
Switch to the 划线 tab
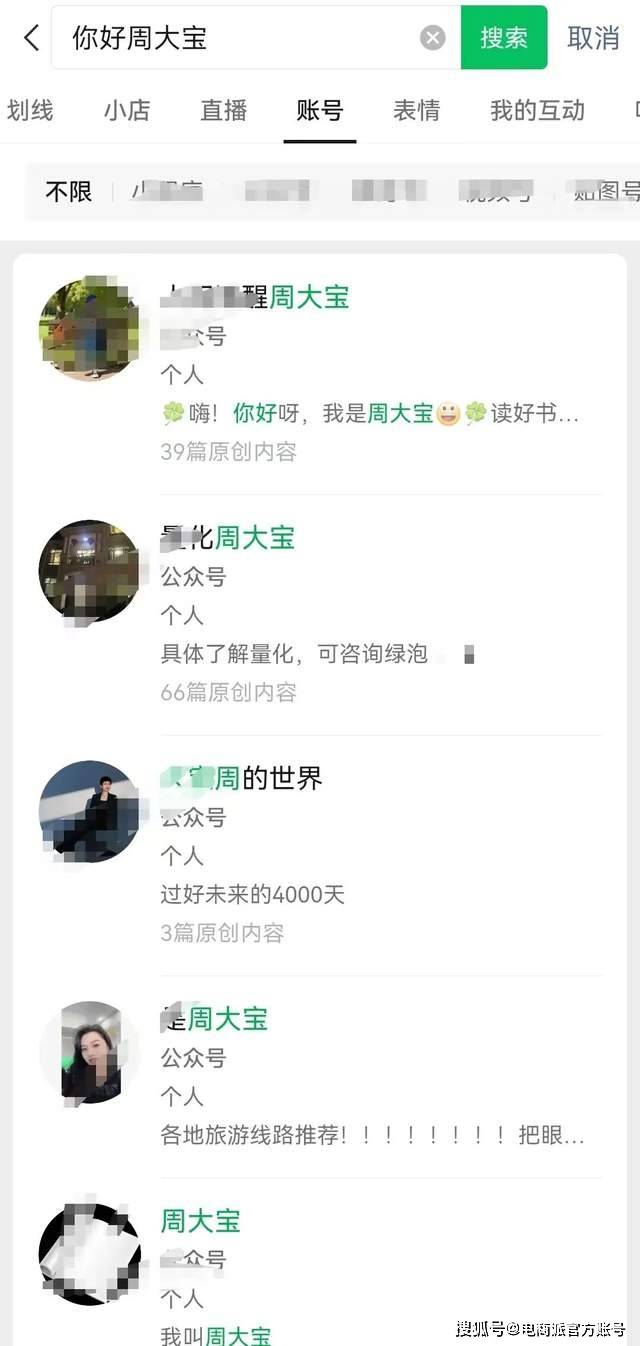29,110
